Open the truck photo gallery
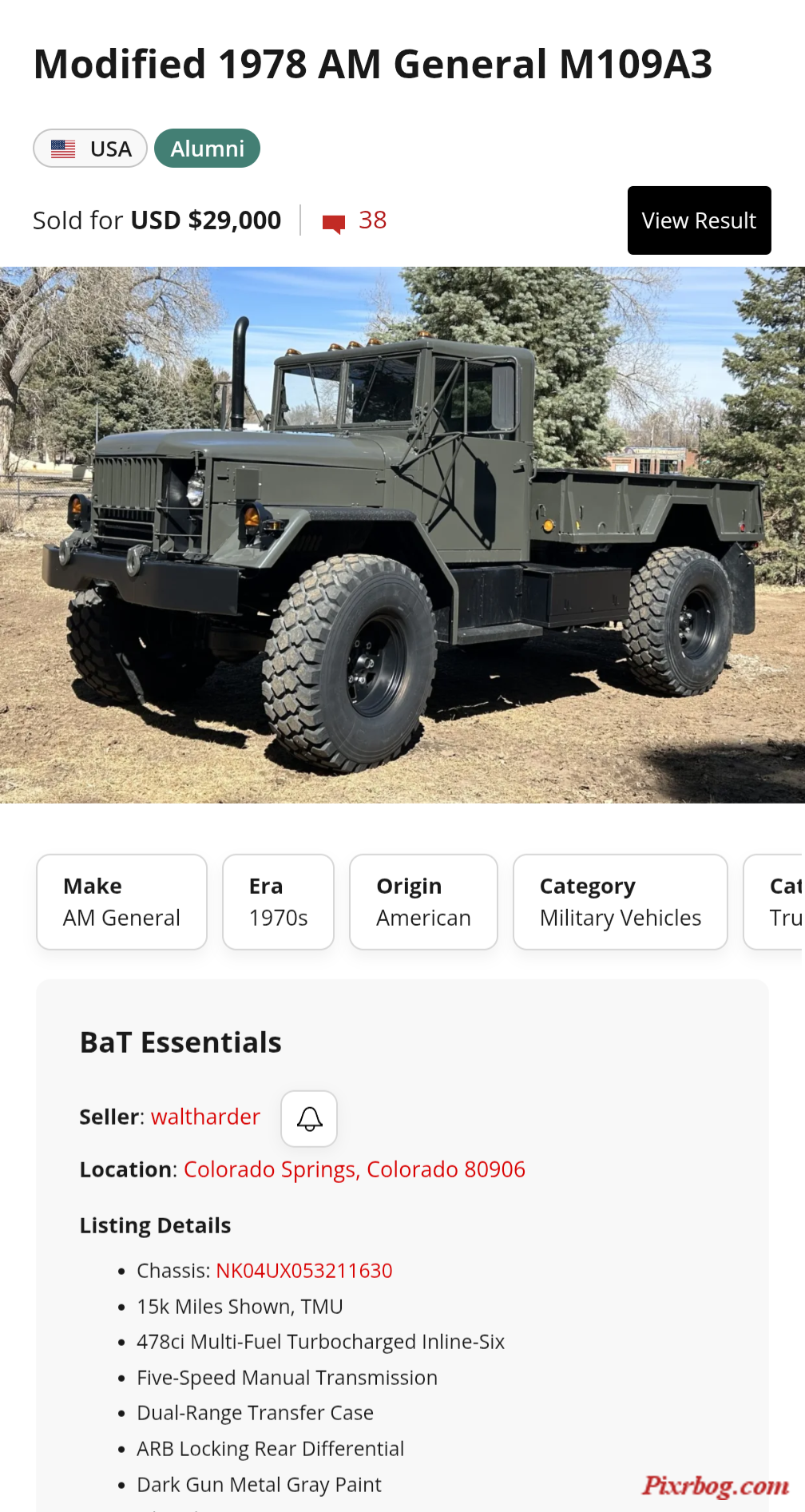The height and width of the screenshot is (1512, 805). click(402, 534)
